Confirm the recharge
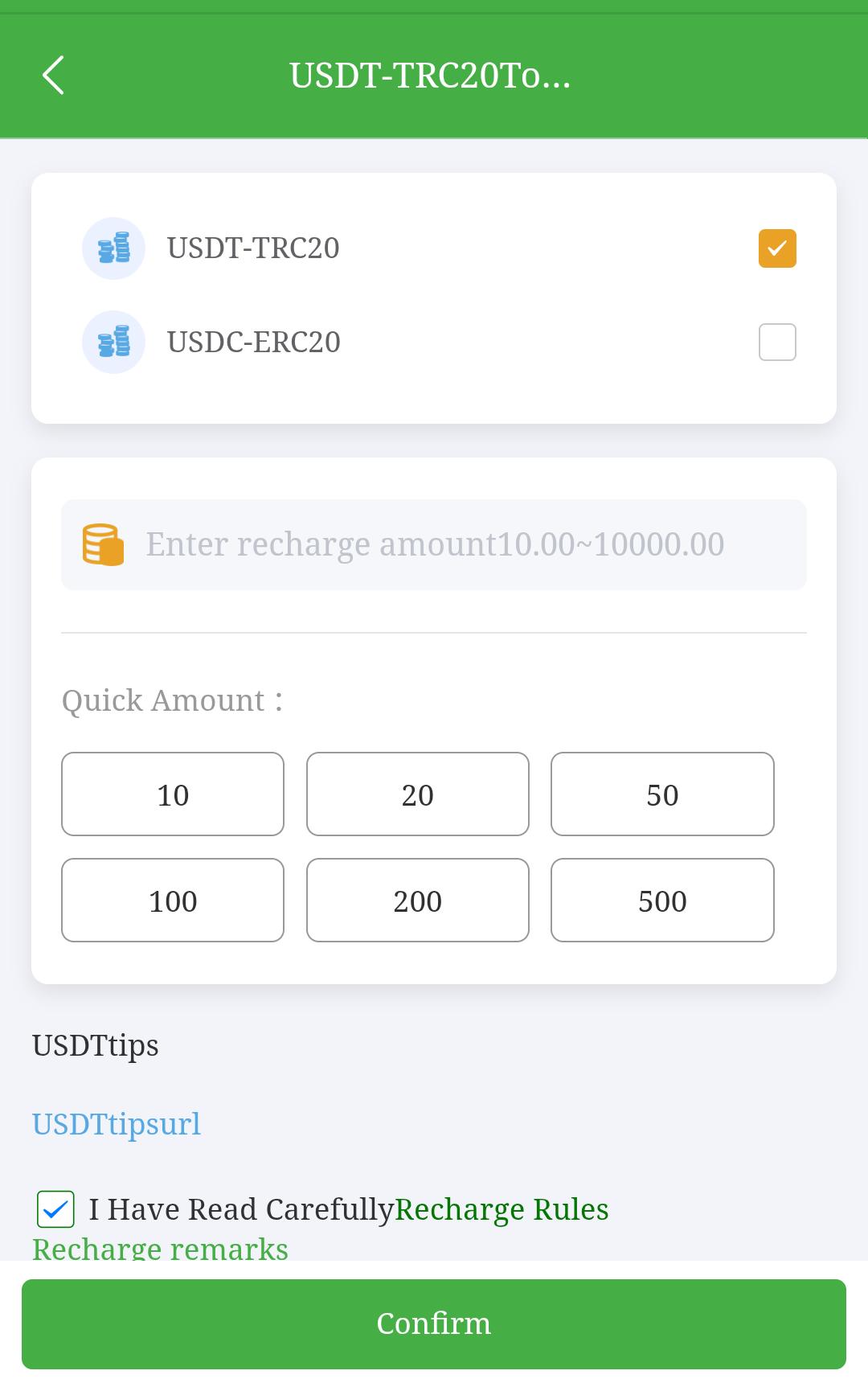Image resolution: width=868 pixels, height=1387 pixels. click(x=434, y=1323)
